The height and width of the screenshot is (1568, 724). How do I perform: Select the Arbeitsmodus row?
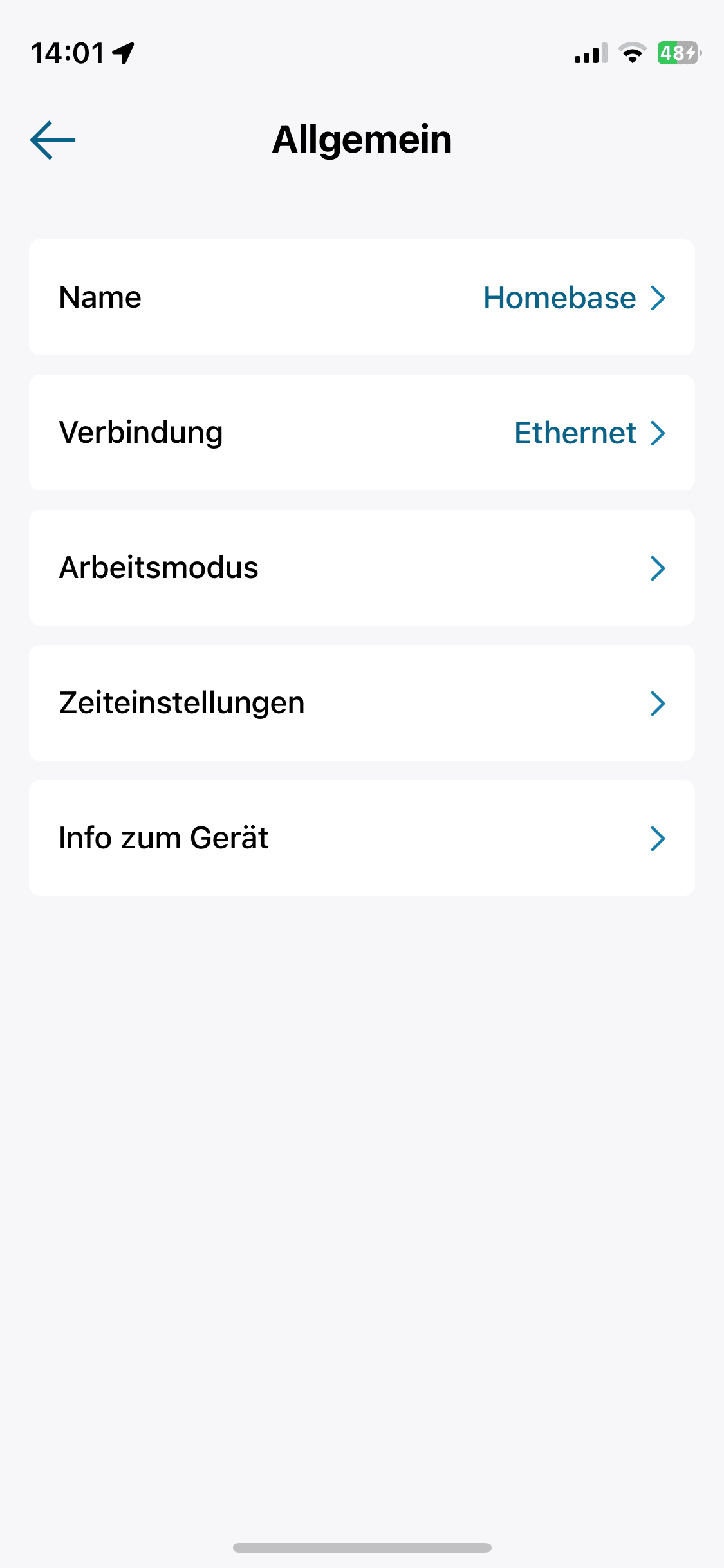(362, 568)
